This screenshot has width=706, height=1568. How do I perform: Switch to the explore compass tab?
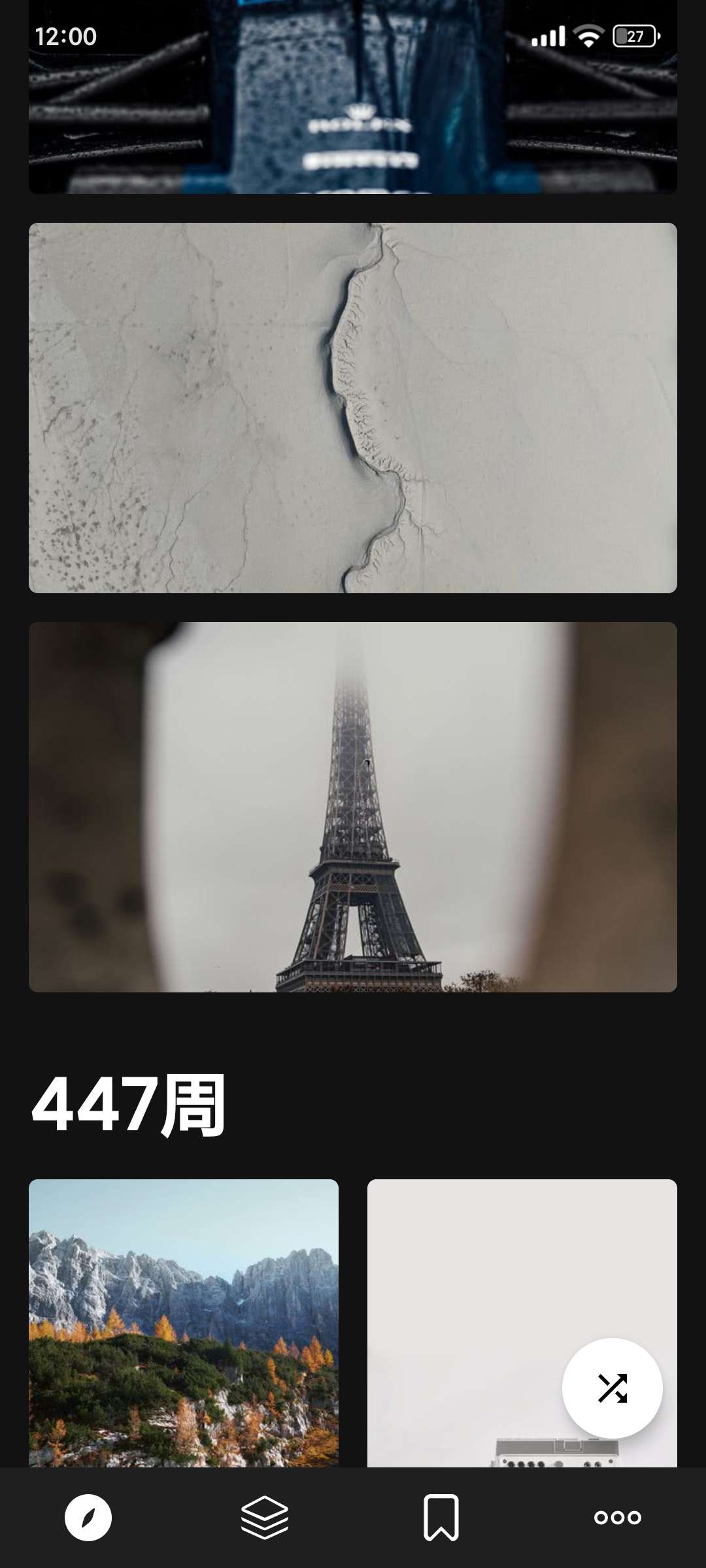point(88,1517)
